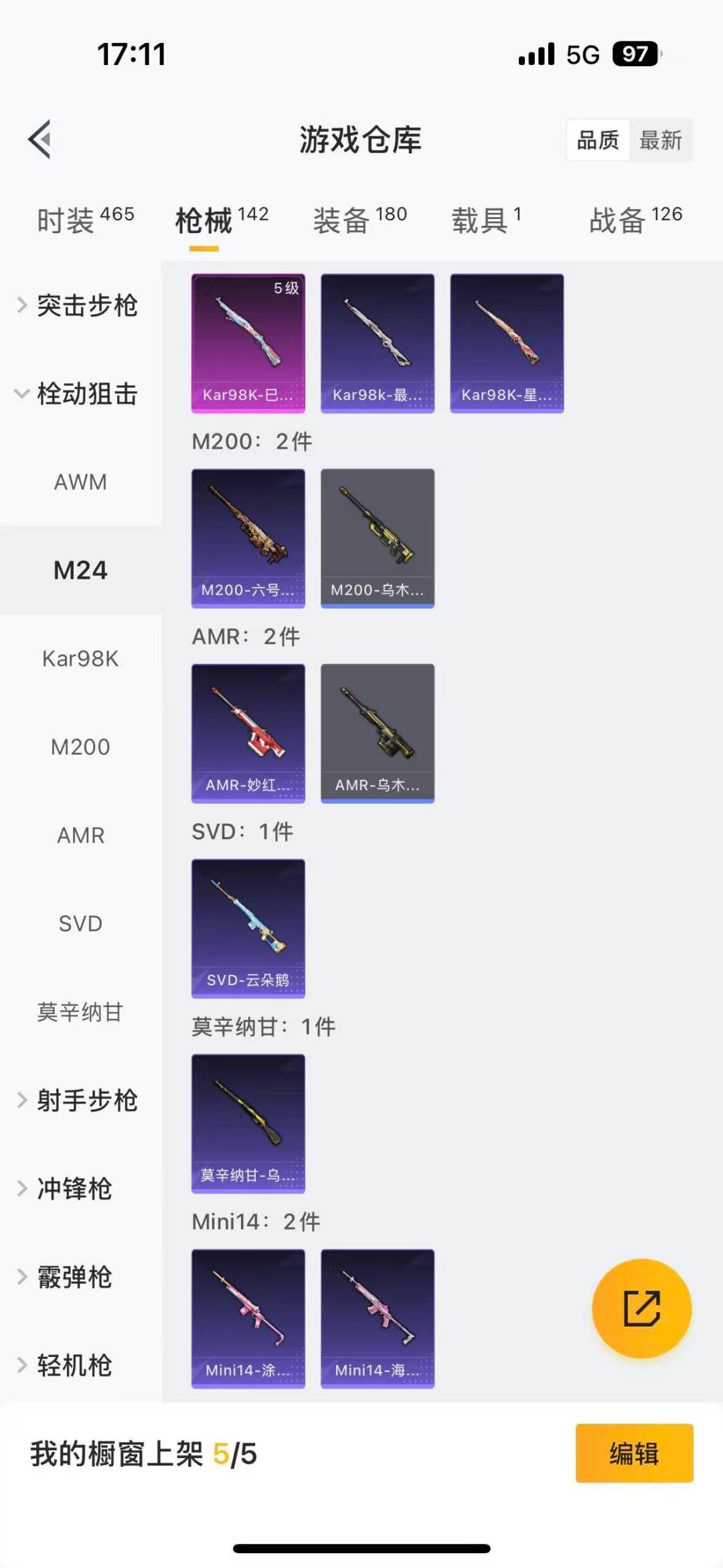Jump to 莫辛纳甘 in the sidebar

tap(80, 1012)
